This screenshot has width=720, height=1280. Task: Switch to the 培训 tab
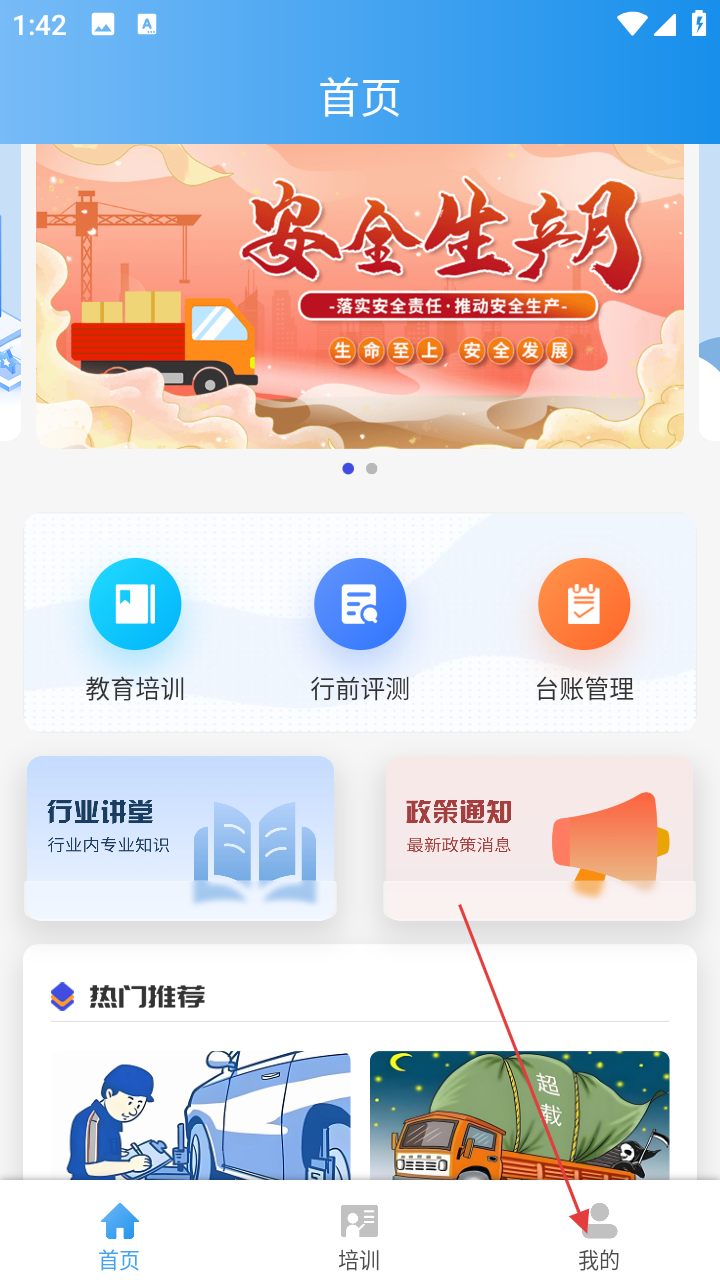[359, 1236]
